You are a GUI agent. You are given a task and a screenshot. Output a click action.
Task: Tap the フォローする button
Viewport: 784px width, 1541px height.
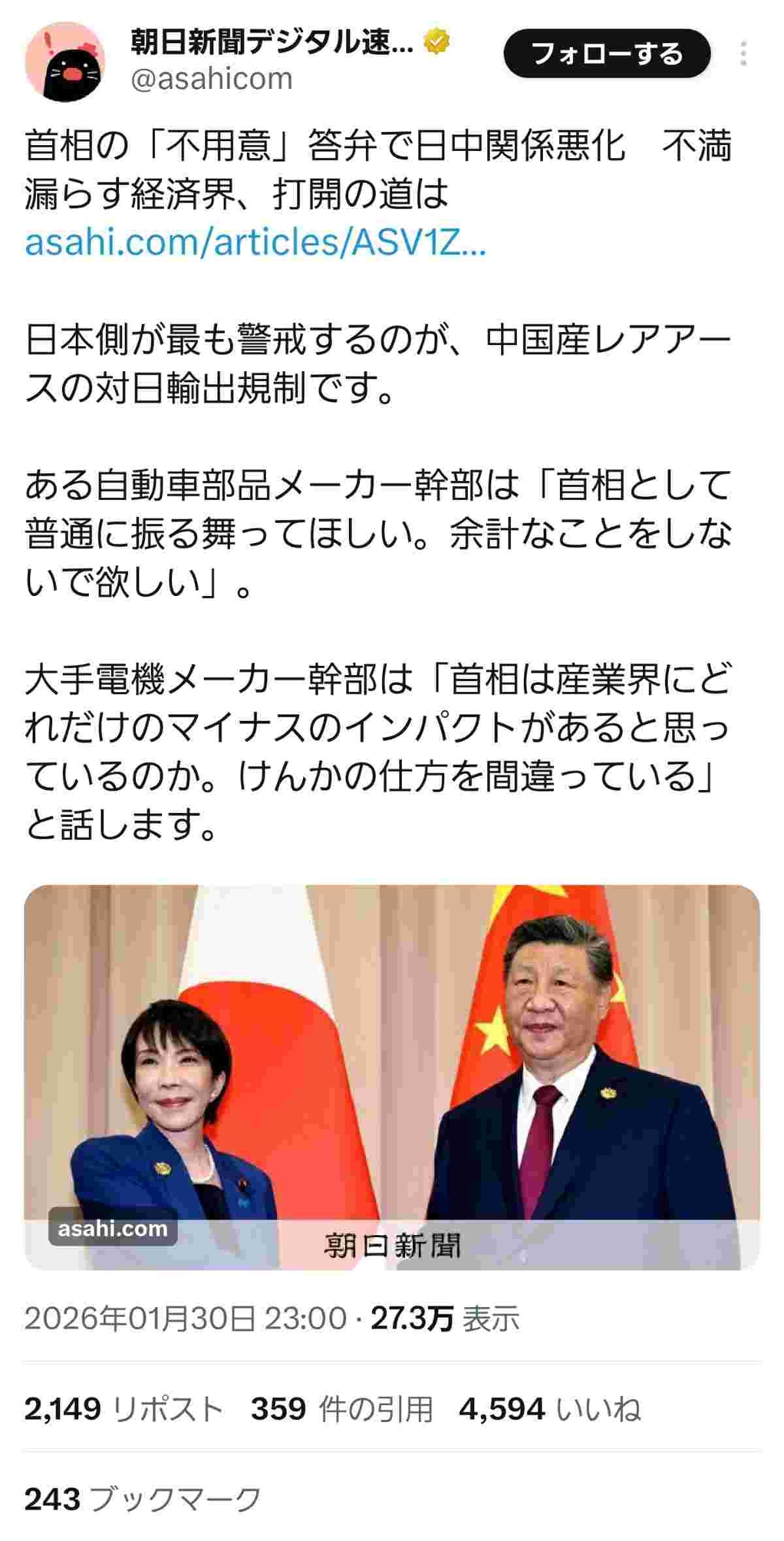607,54
